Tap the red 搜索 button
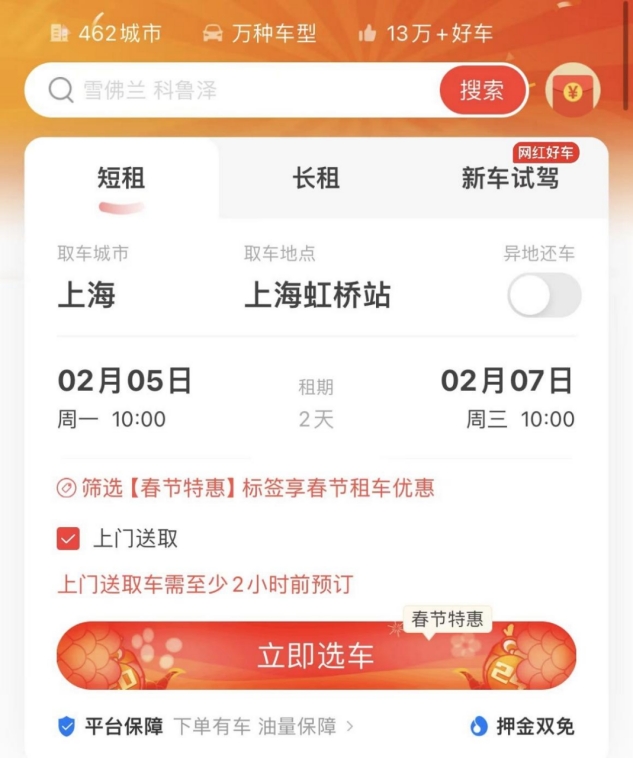This screenshot has height=758, width=633. (x=482, y=91)
